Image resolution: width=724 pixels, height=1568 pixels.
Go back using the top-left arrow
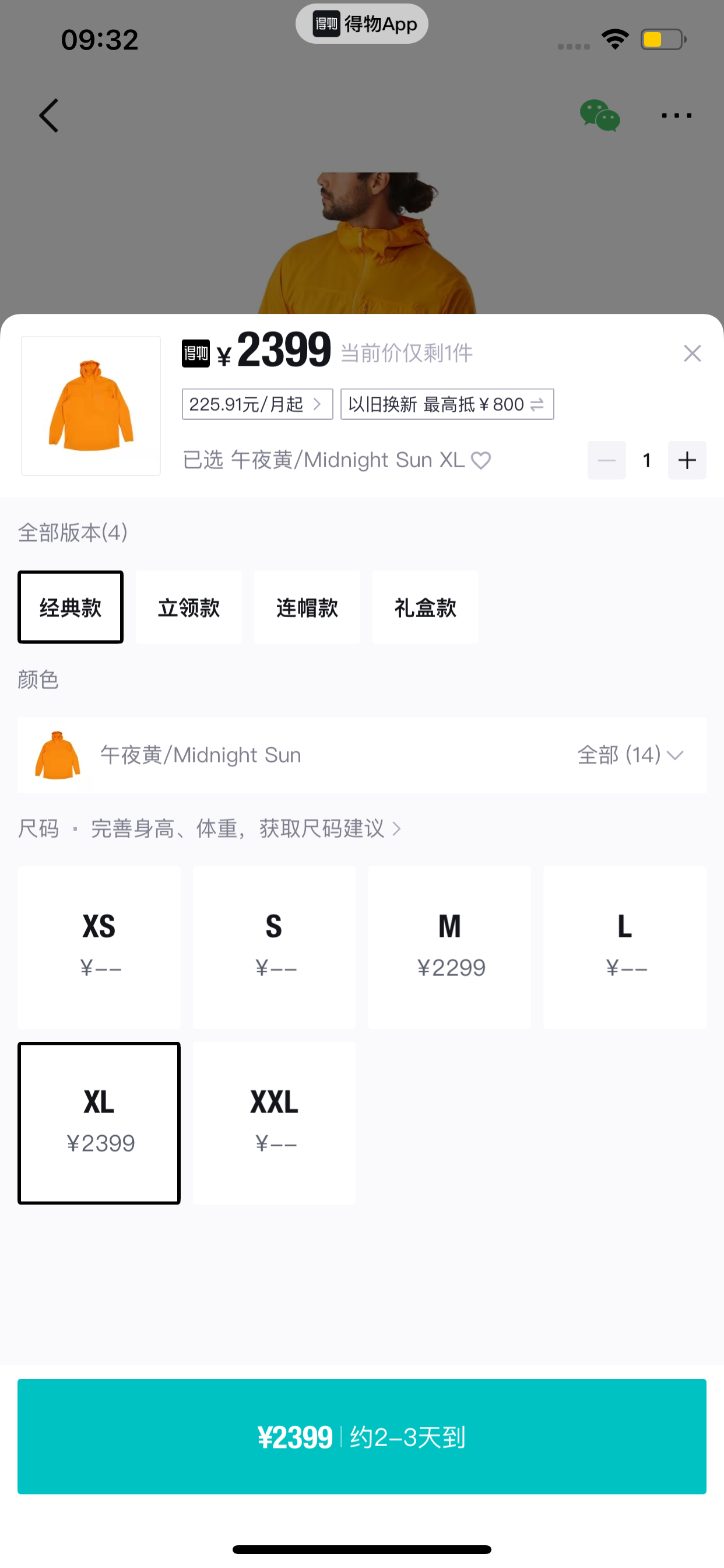50,116
